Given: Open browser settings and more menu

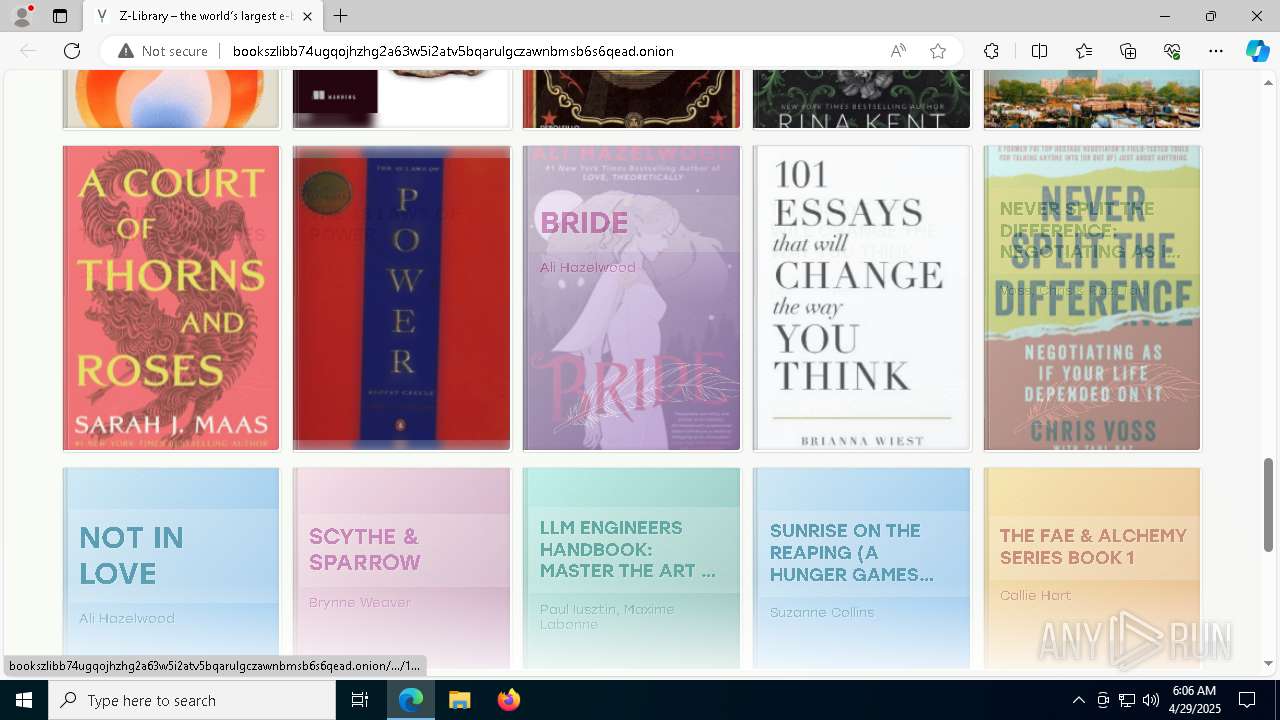Looking at the screenshot, I should click(1215, 51).
